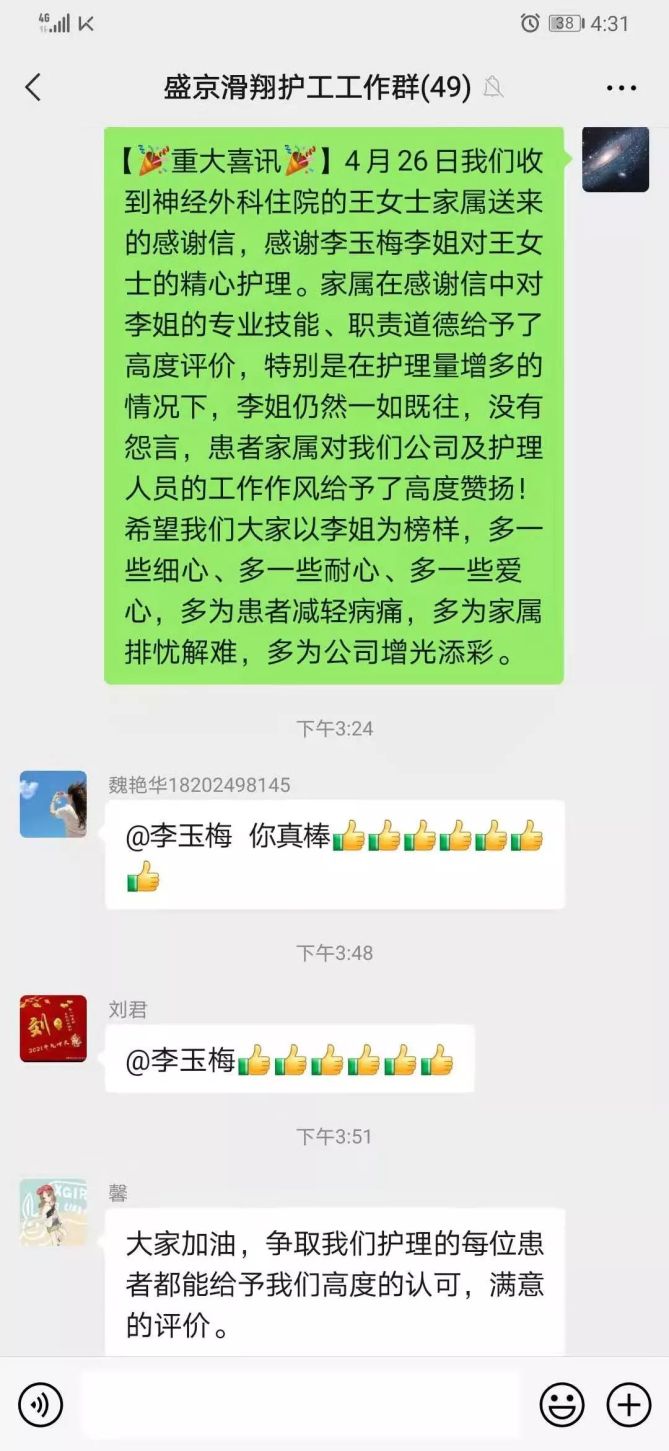Go back to the chat list
This screenshot has height=1451, width=669.
tap(33, 88)
